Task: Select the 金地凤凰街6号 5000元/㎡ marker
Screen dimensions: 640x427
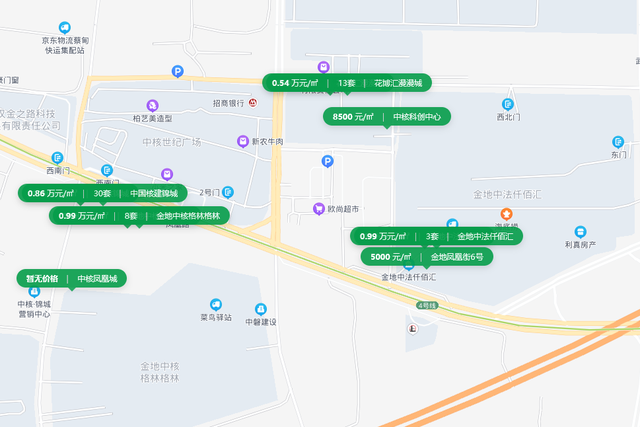Action: pos(427,257)
